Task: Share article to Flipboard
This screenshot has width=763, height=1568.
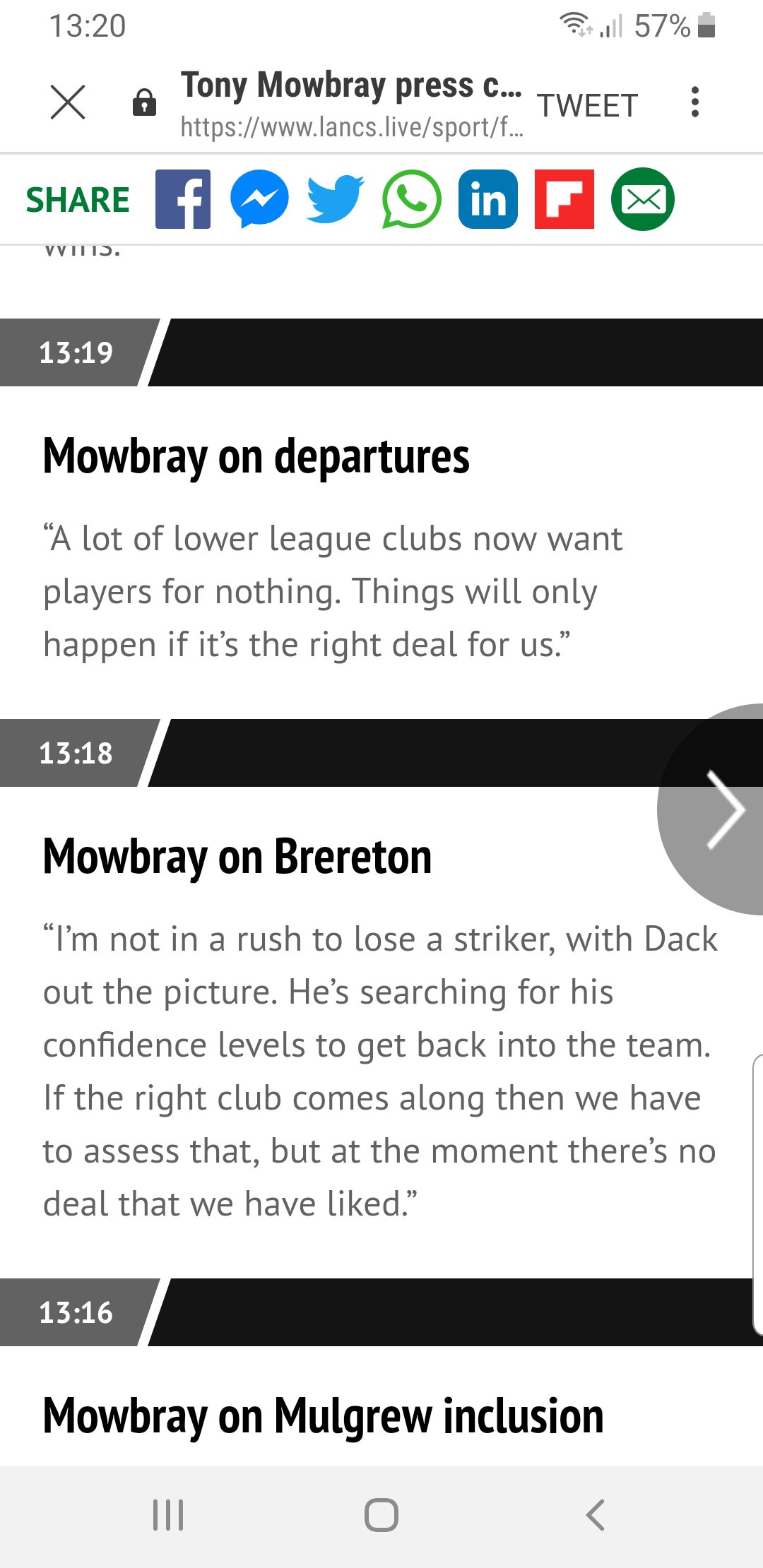Action: coord(564,199)
